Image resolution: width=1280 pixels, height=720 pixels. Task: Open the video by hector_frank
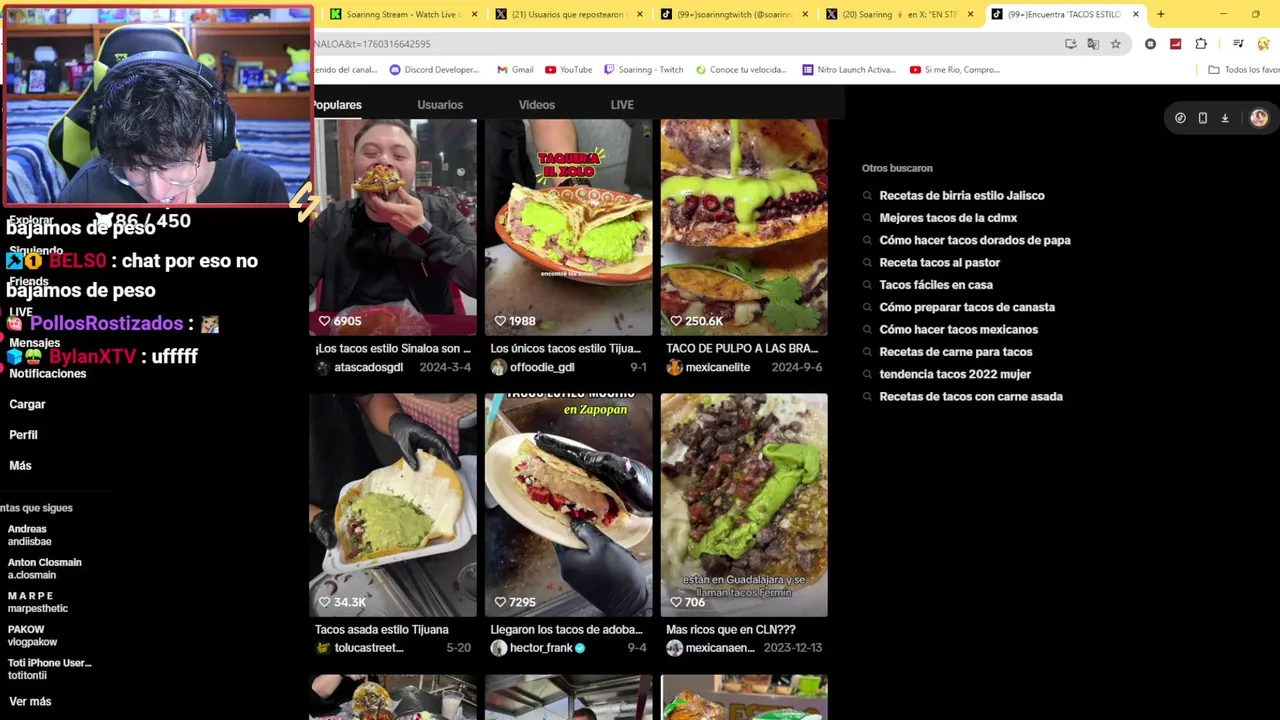pyautogui.click(x=568, y=505)
